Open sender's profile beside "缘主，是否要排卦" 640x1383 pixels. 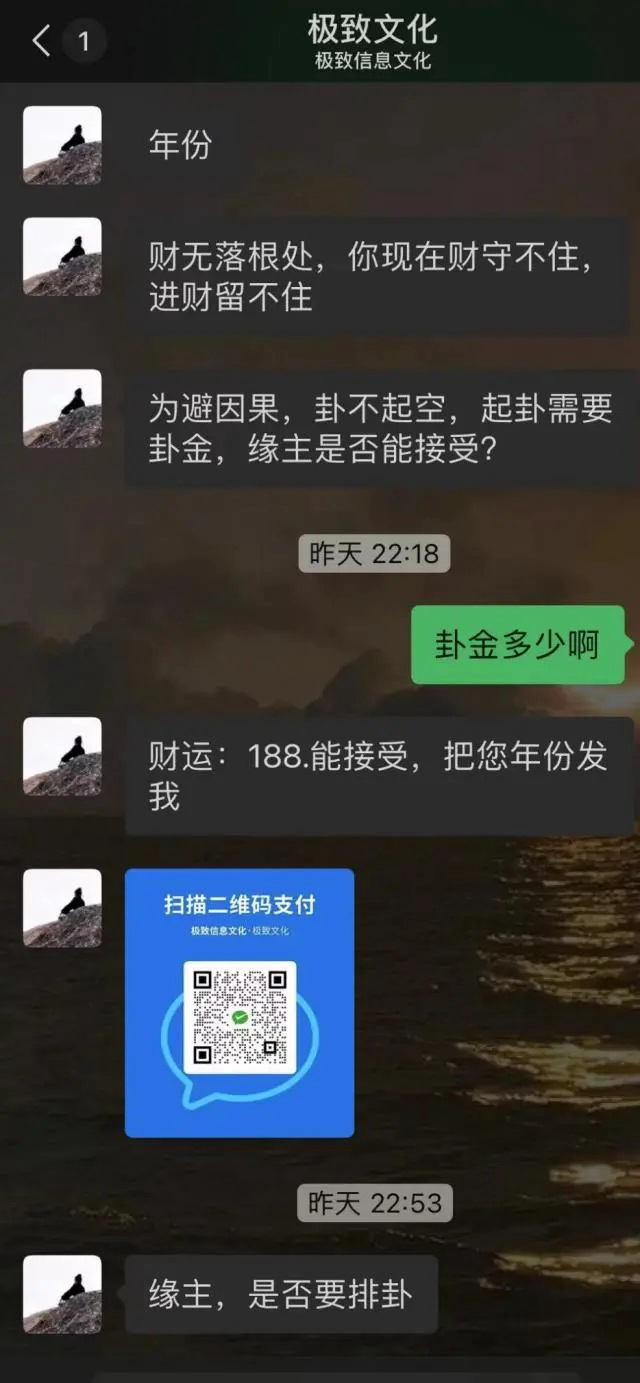coord(62,1294)
